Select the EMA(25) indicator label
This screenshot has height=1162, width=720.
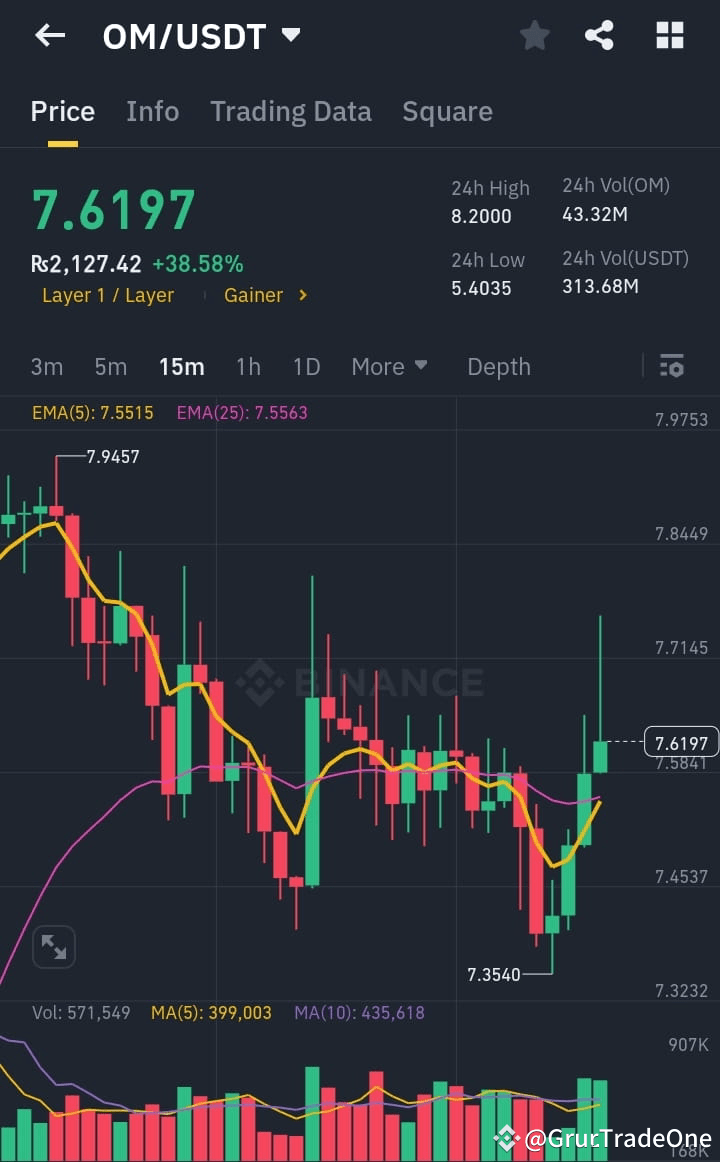[241, 411]
